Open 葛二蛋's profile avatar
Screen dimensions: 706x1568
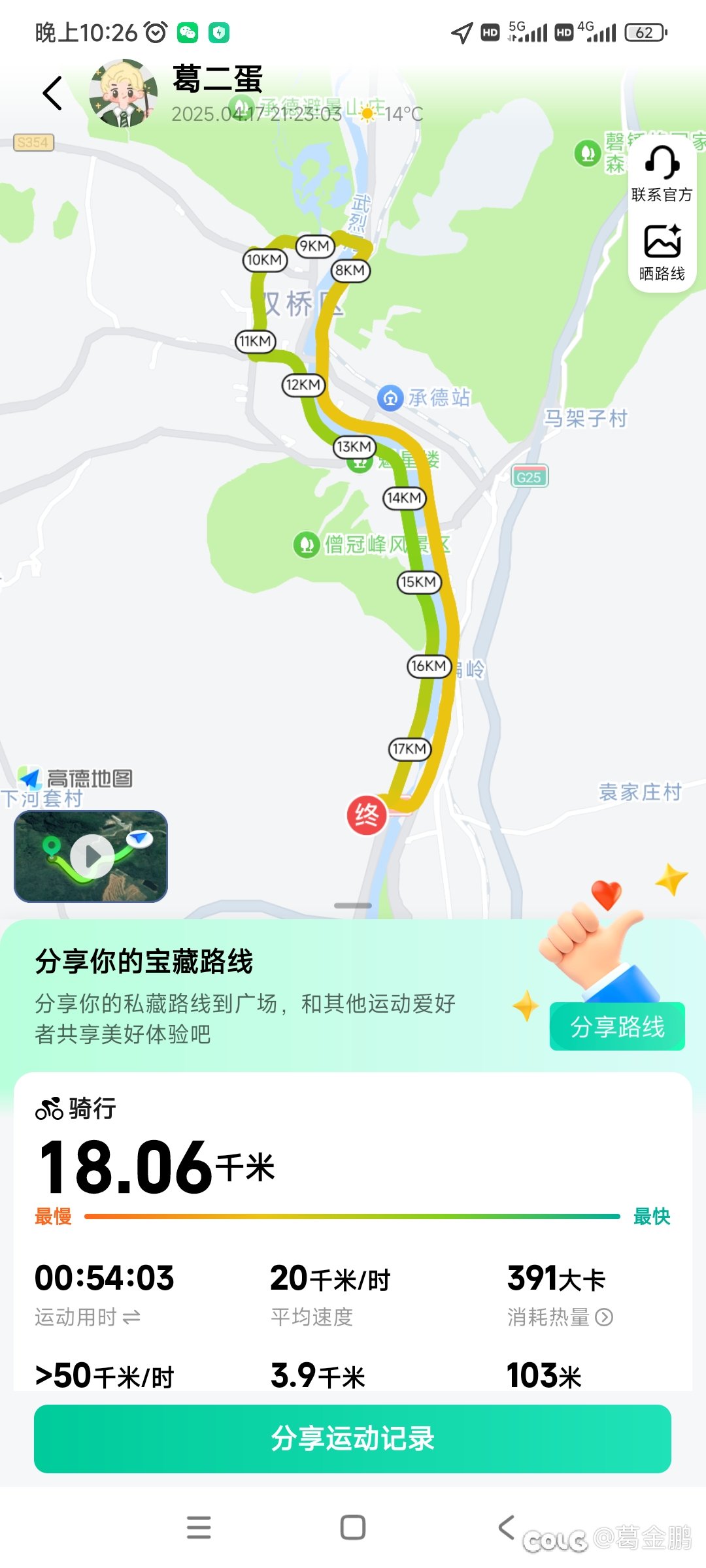(x=124, y=93)
